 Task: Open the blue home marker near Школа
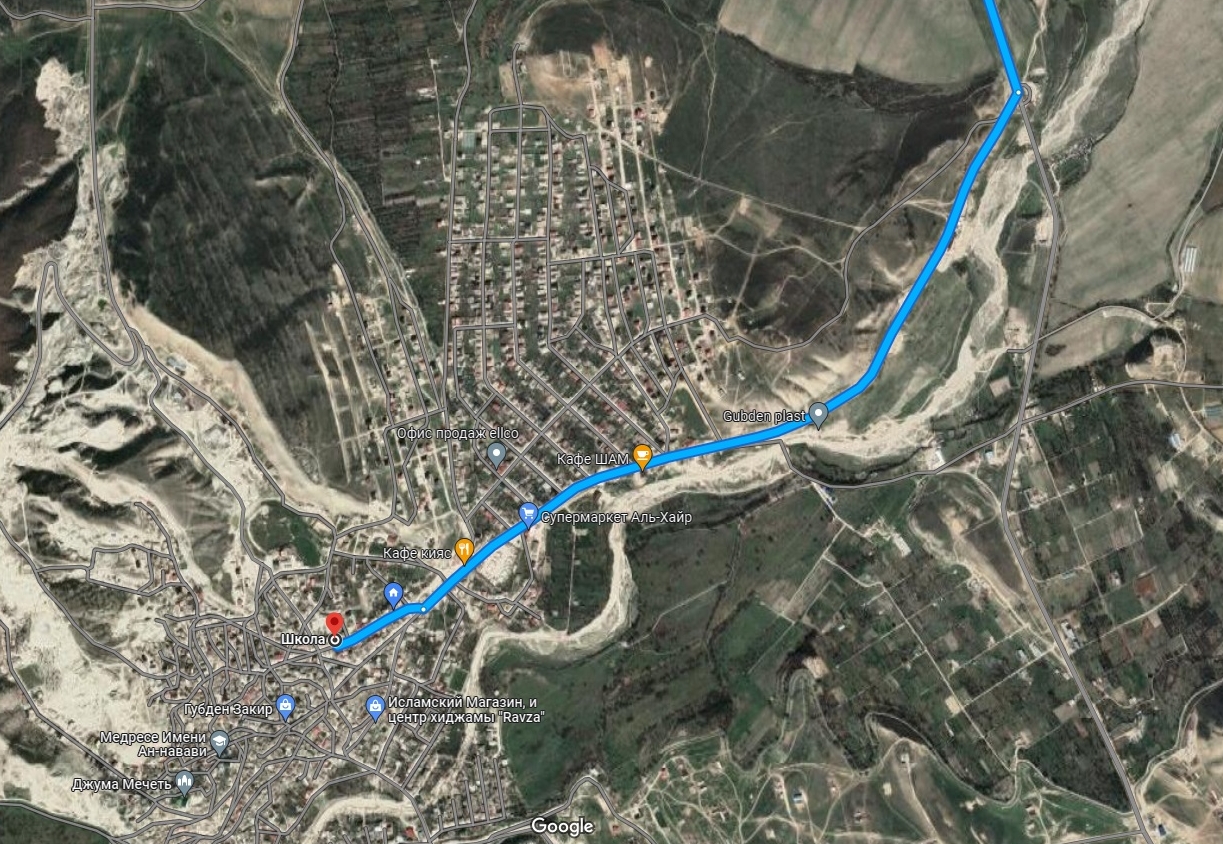[394, 594]
